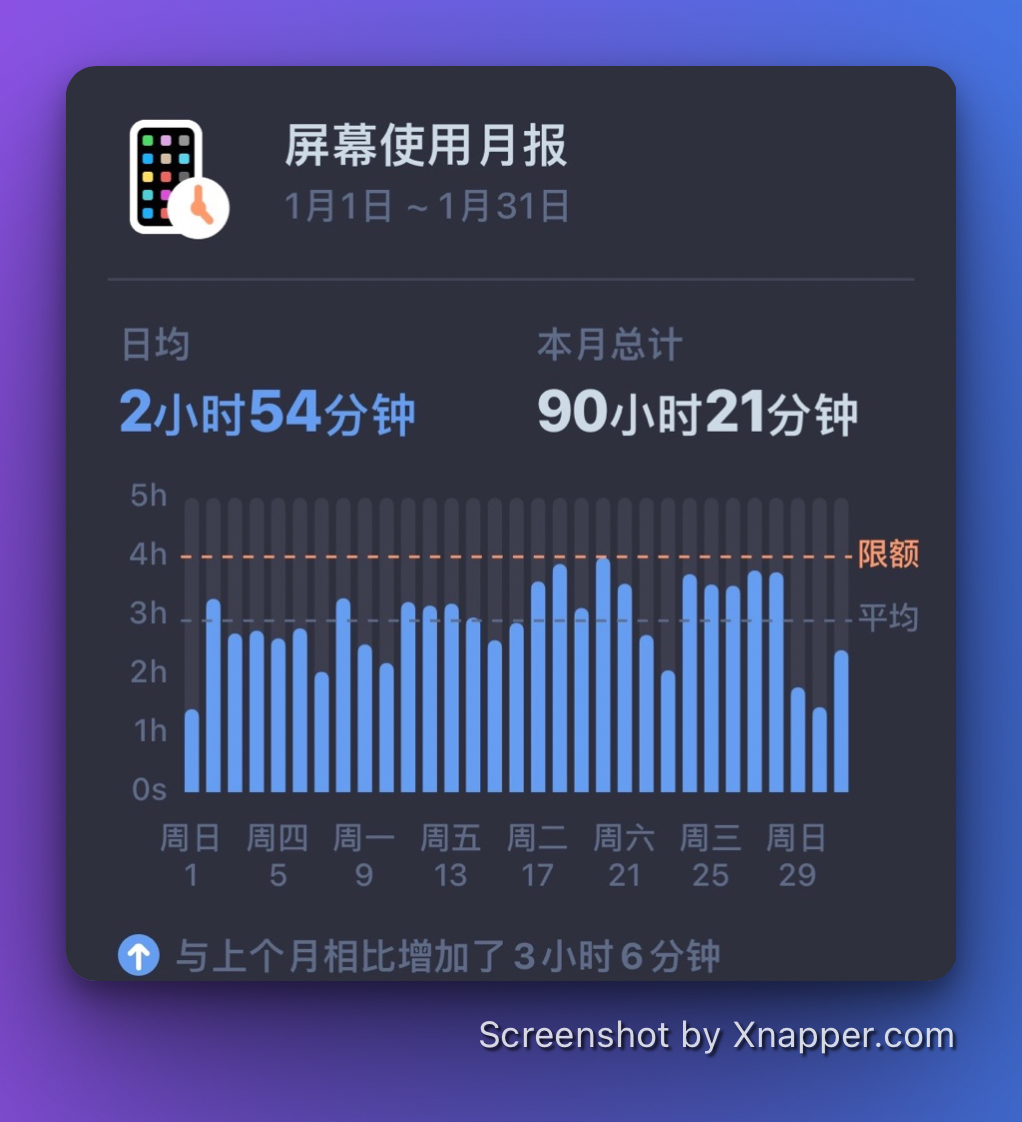Select the gray 平均 average label
This screenshot has width=1022, height=1122.
click(x=886, y=617)
